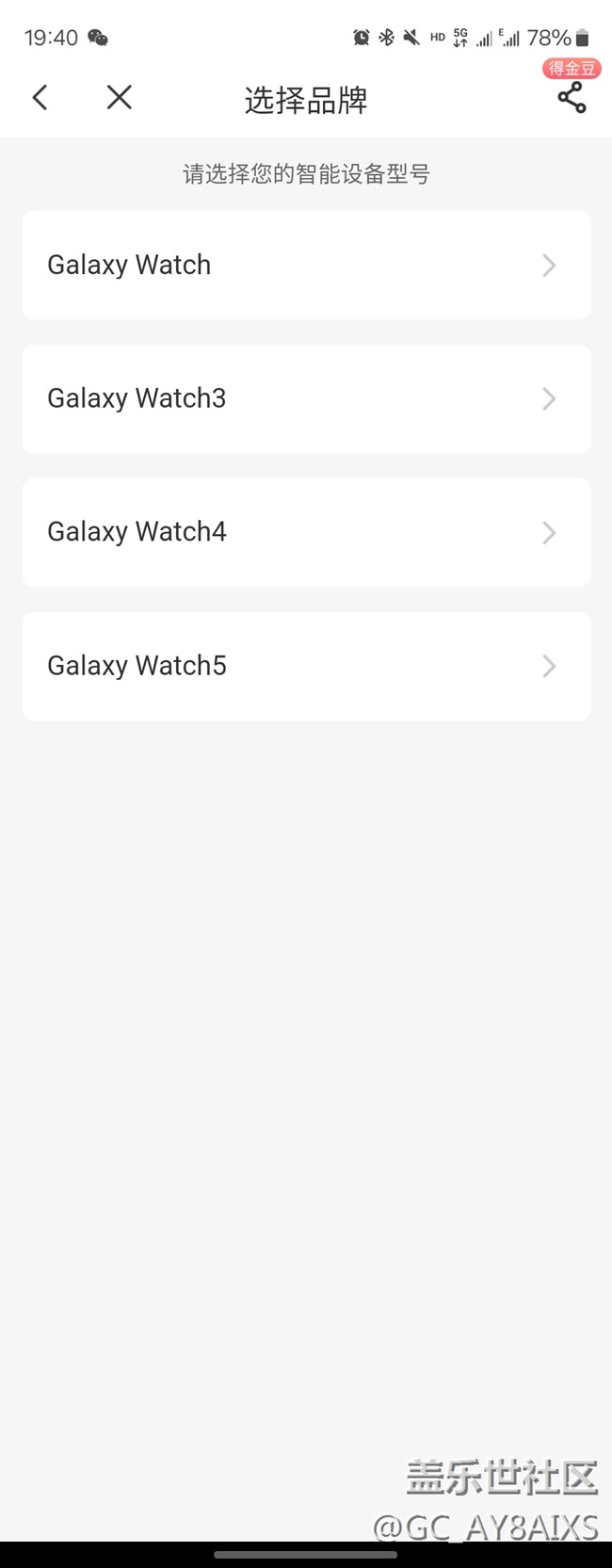Pick Galaxy Watch5 as device model
This screenshot has width=612, height=1568.
click(x=306, y=666)
